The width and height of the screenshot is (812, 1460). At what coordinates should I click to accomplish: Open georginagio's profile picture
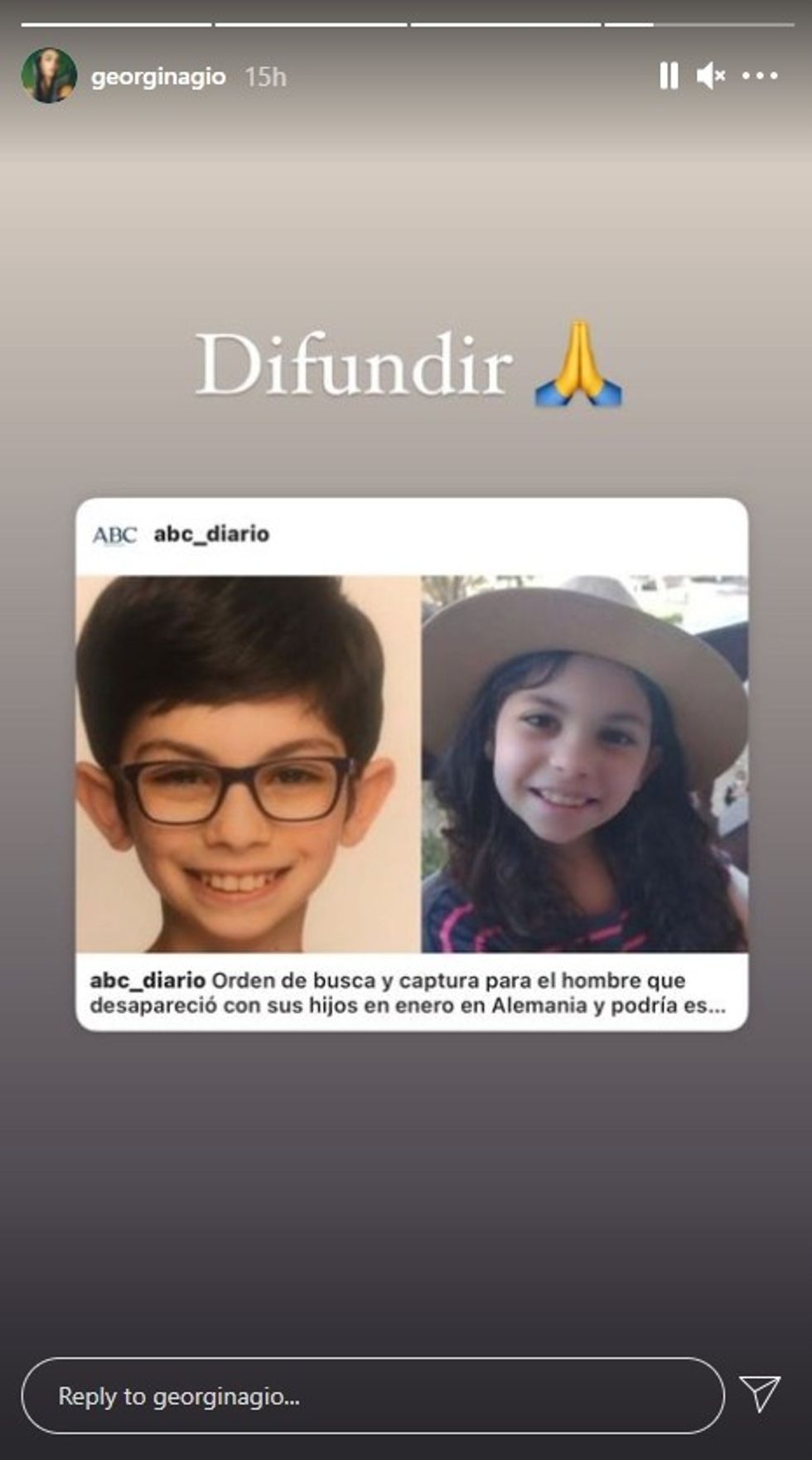(x=49, y=76)
